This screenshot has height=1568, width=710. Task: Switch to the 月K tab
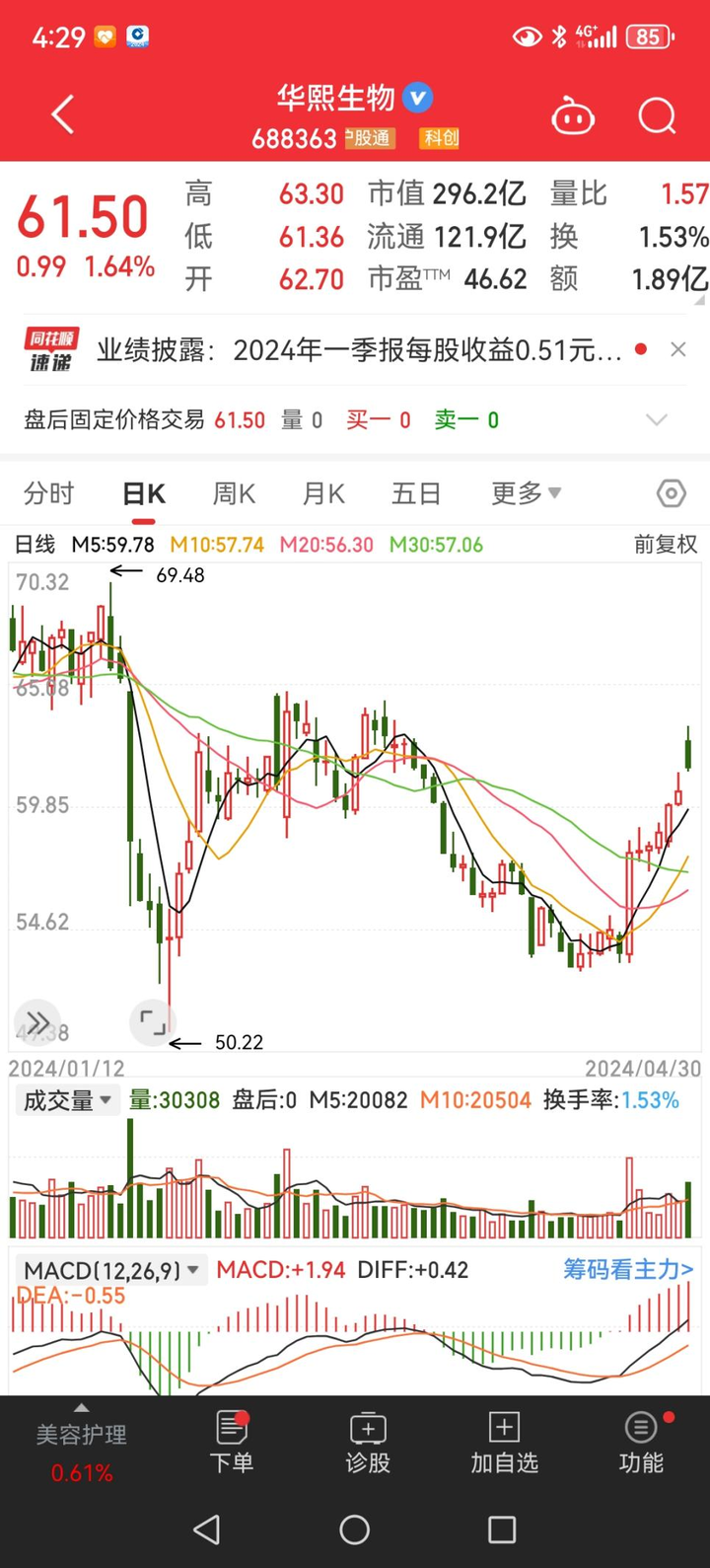click(x=323, y=493)
